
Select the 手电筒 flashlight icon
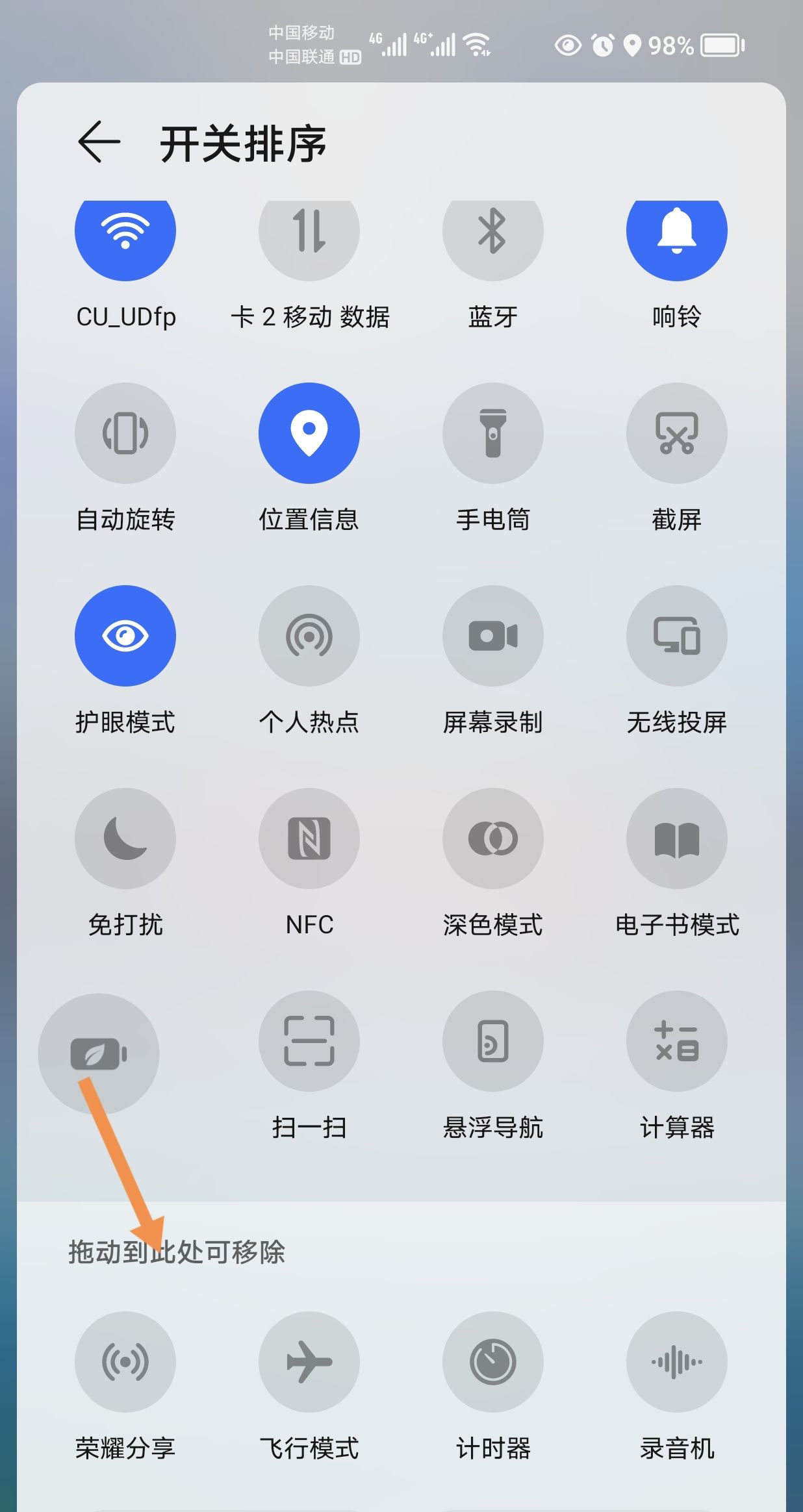[493, 434]
